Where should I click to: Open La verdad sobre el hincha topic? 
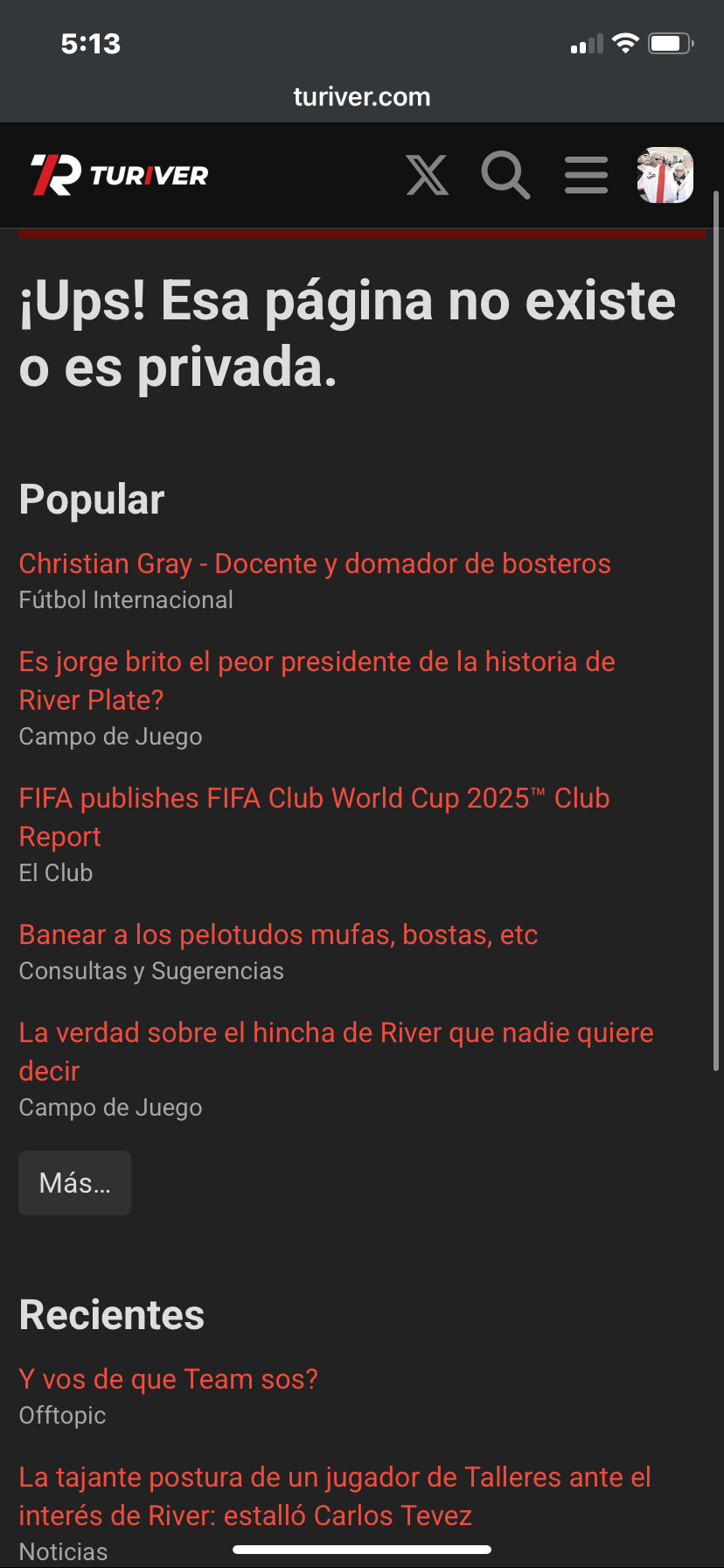(x=336, y=1052)
